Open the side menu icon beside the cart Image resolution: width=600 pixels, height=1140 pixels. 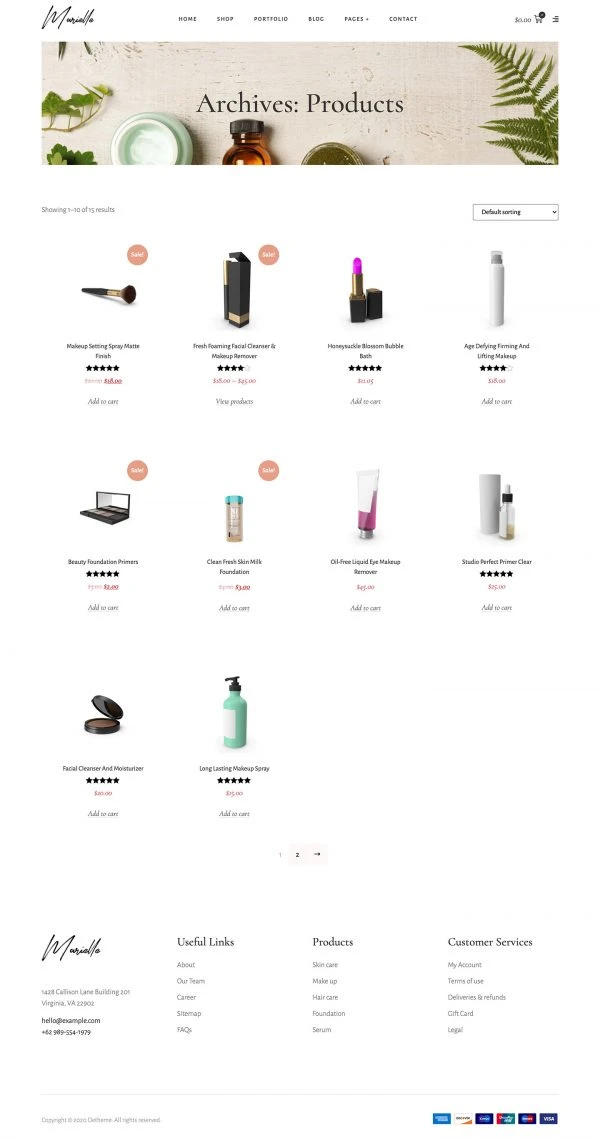[556, 19]
